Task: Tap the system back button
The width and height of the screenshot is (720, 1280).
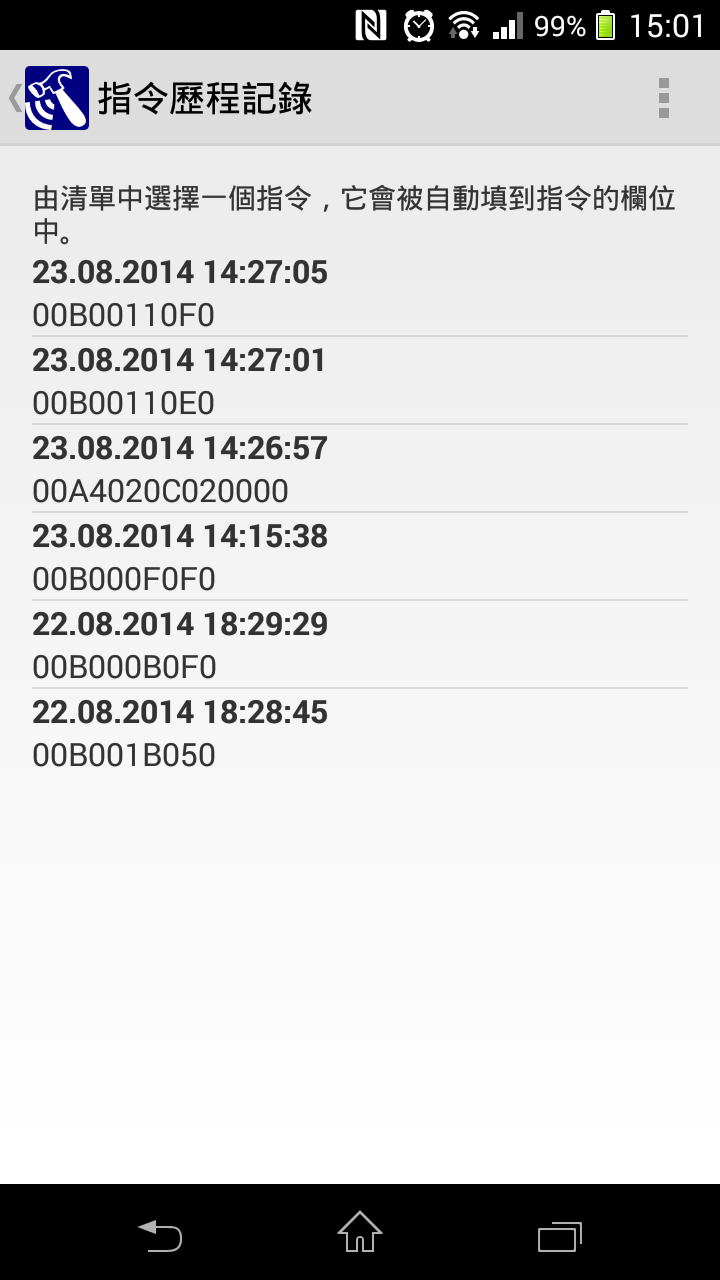Action: coord(160,1236)
